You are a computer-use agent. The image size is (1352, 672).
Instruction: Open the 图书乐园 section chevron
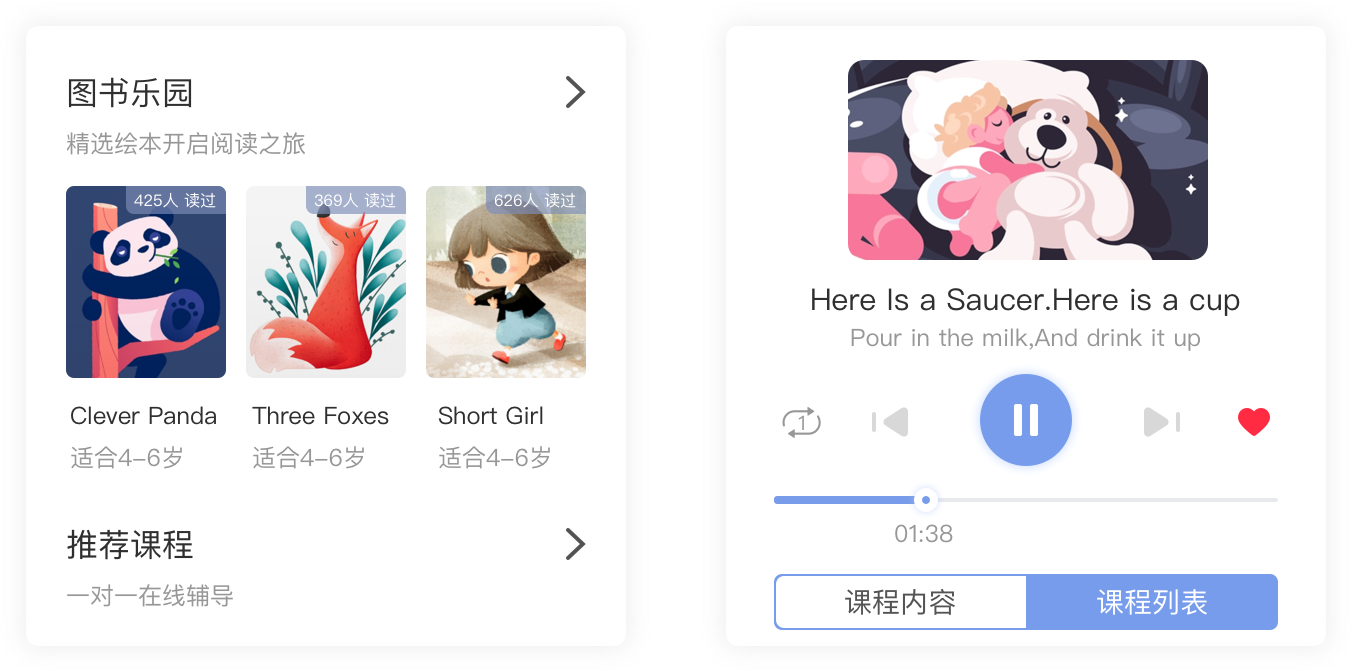pyautogui.click(x=575, y=93)
